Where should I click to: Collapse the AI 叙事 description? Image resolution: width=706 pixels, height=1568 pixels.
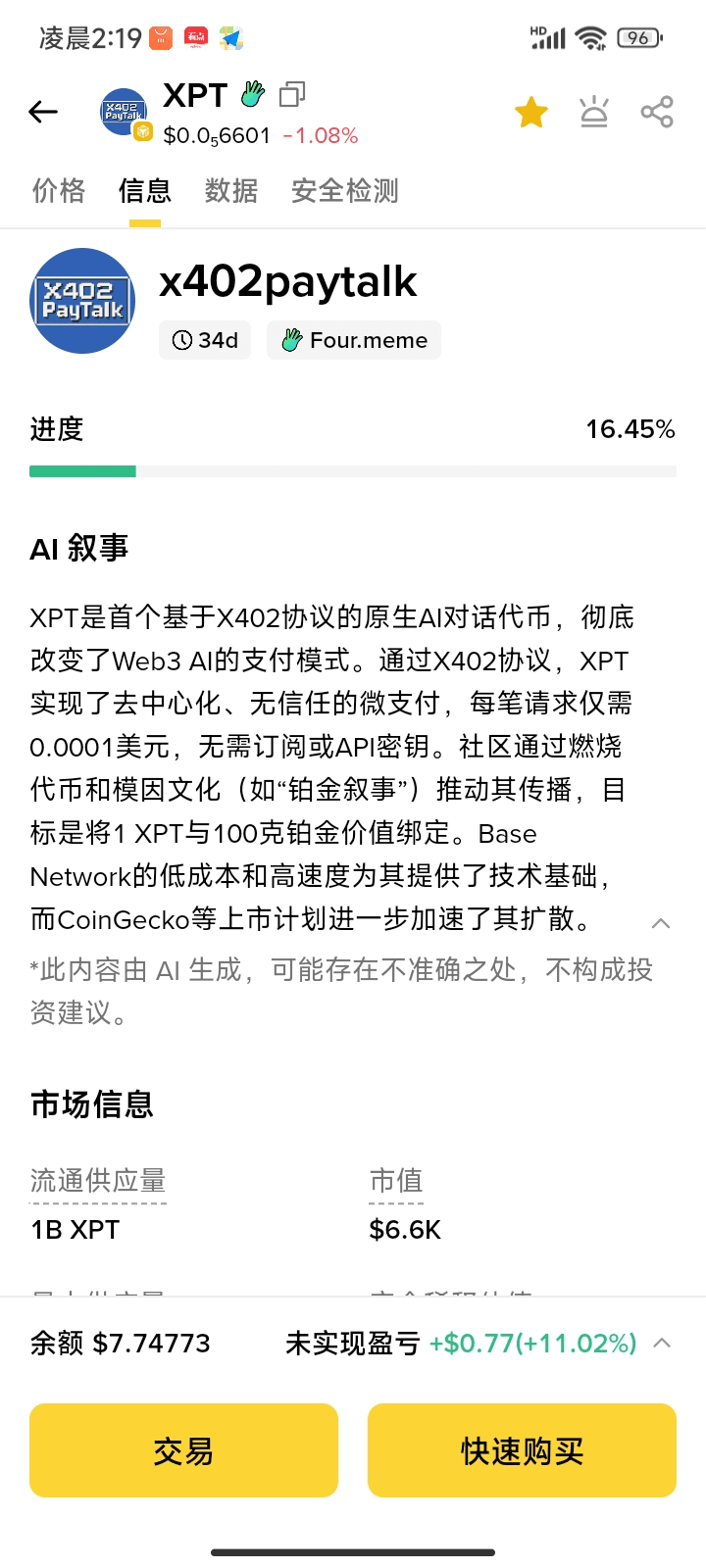click(x=661, y=923)
